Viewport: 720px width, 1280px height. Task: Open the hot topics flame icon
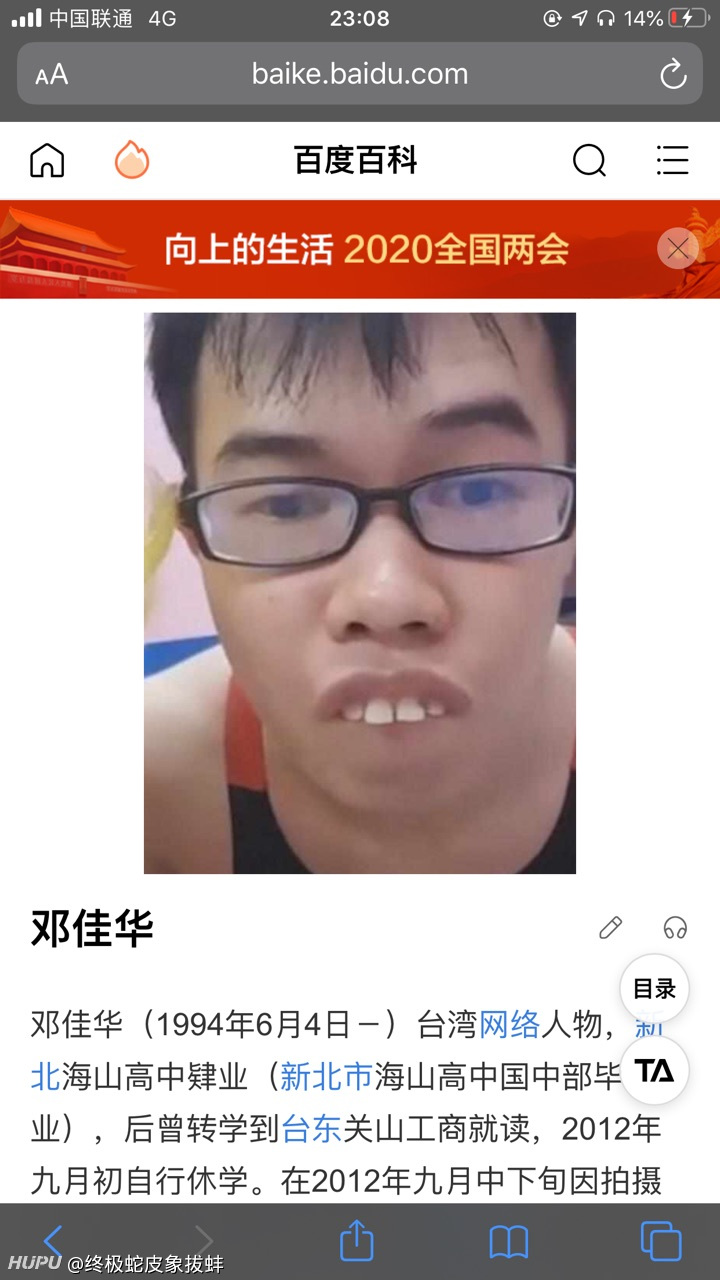pyautogui.click(x=132, y=160)
